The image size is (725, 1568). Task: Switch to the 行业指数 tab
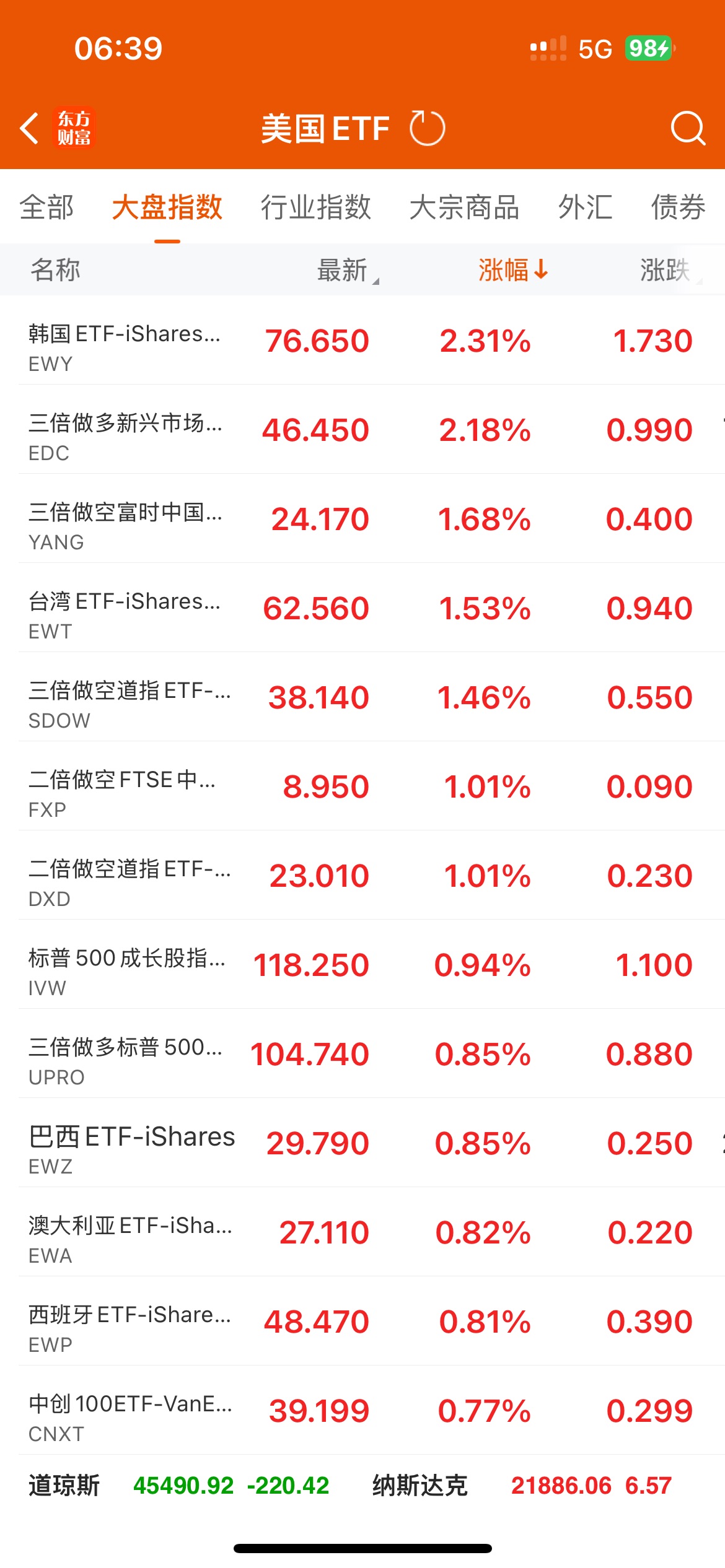[316, 207]
